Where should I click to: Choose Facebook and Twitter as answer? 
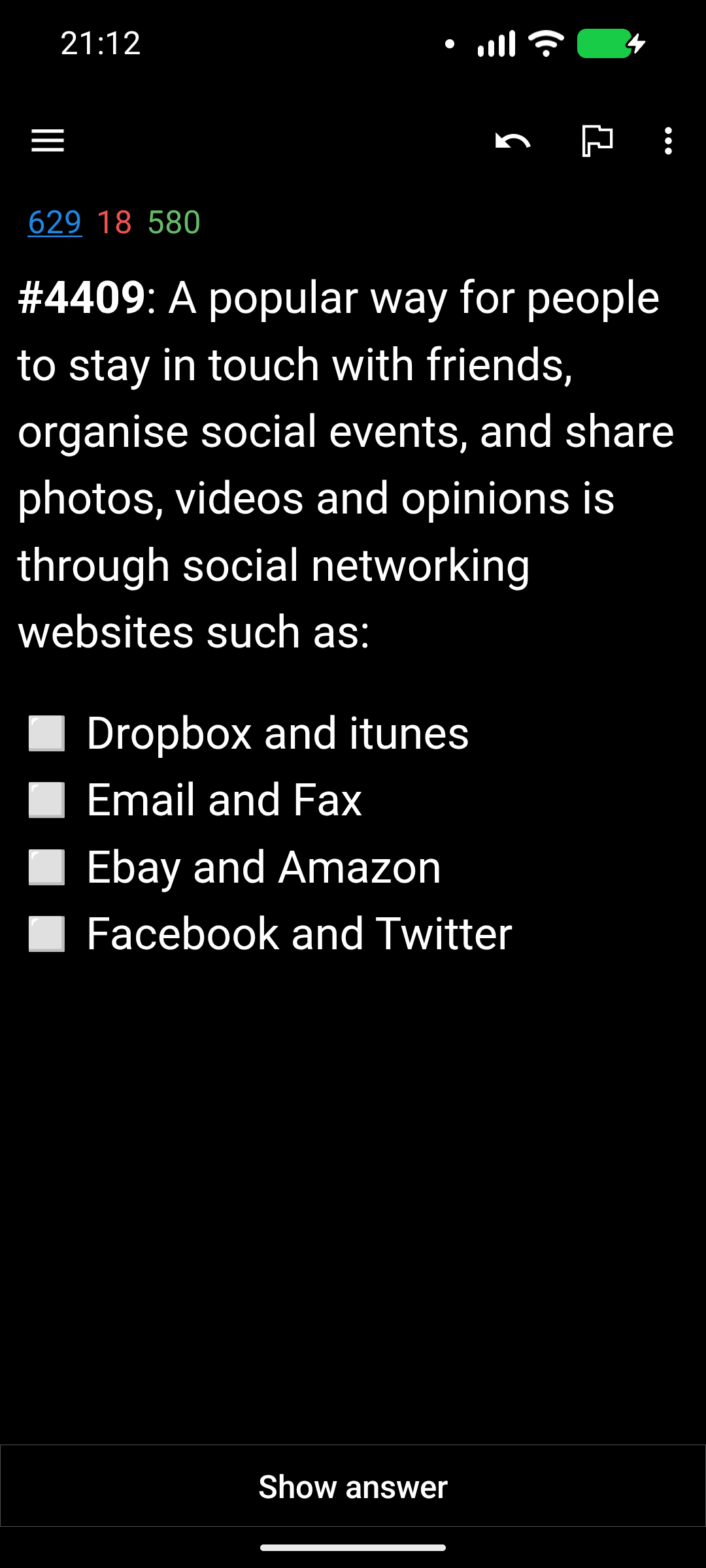(x=47, y=934)
